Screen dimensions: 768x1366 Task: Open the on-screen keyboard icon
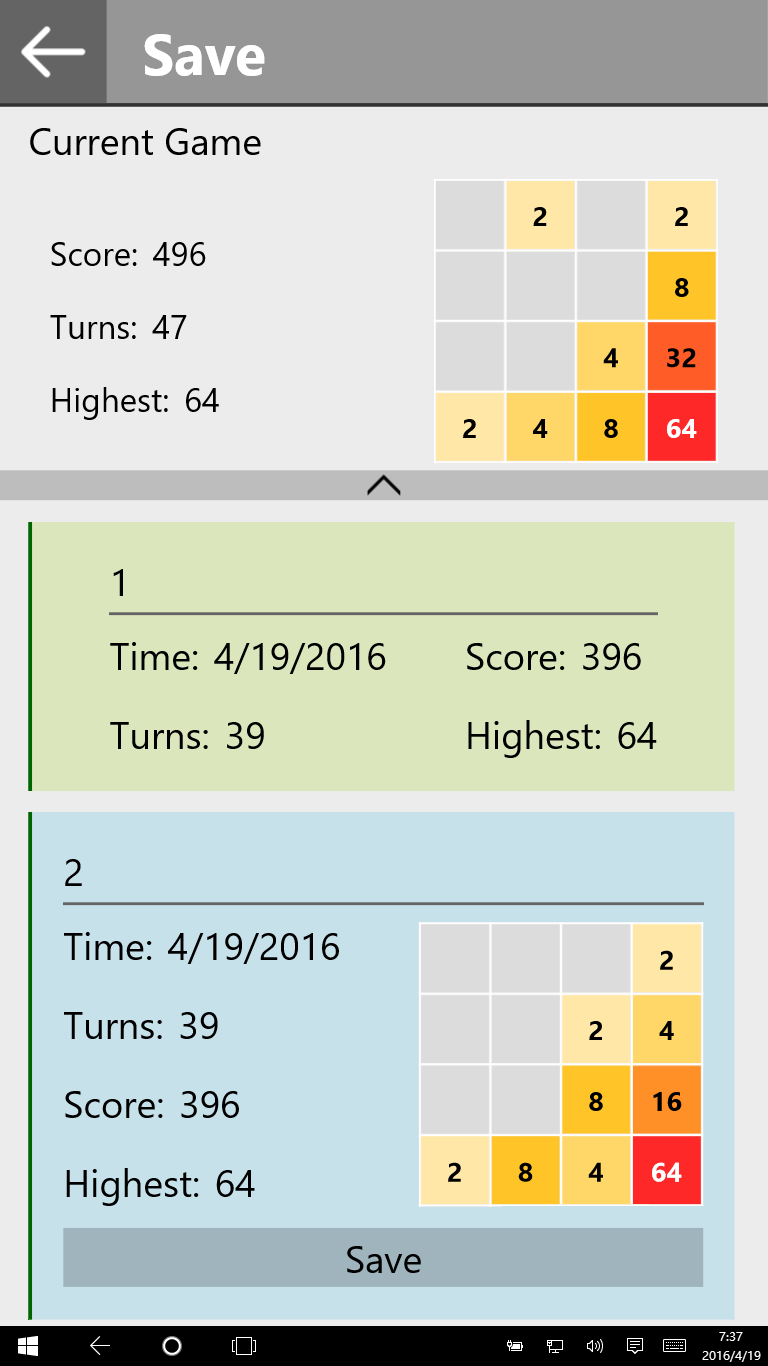coord(674,1346)
